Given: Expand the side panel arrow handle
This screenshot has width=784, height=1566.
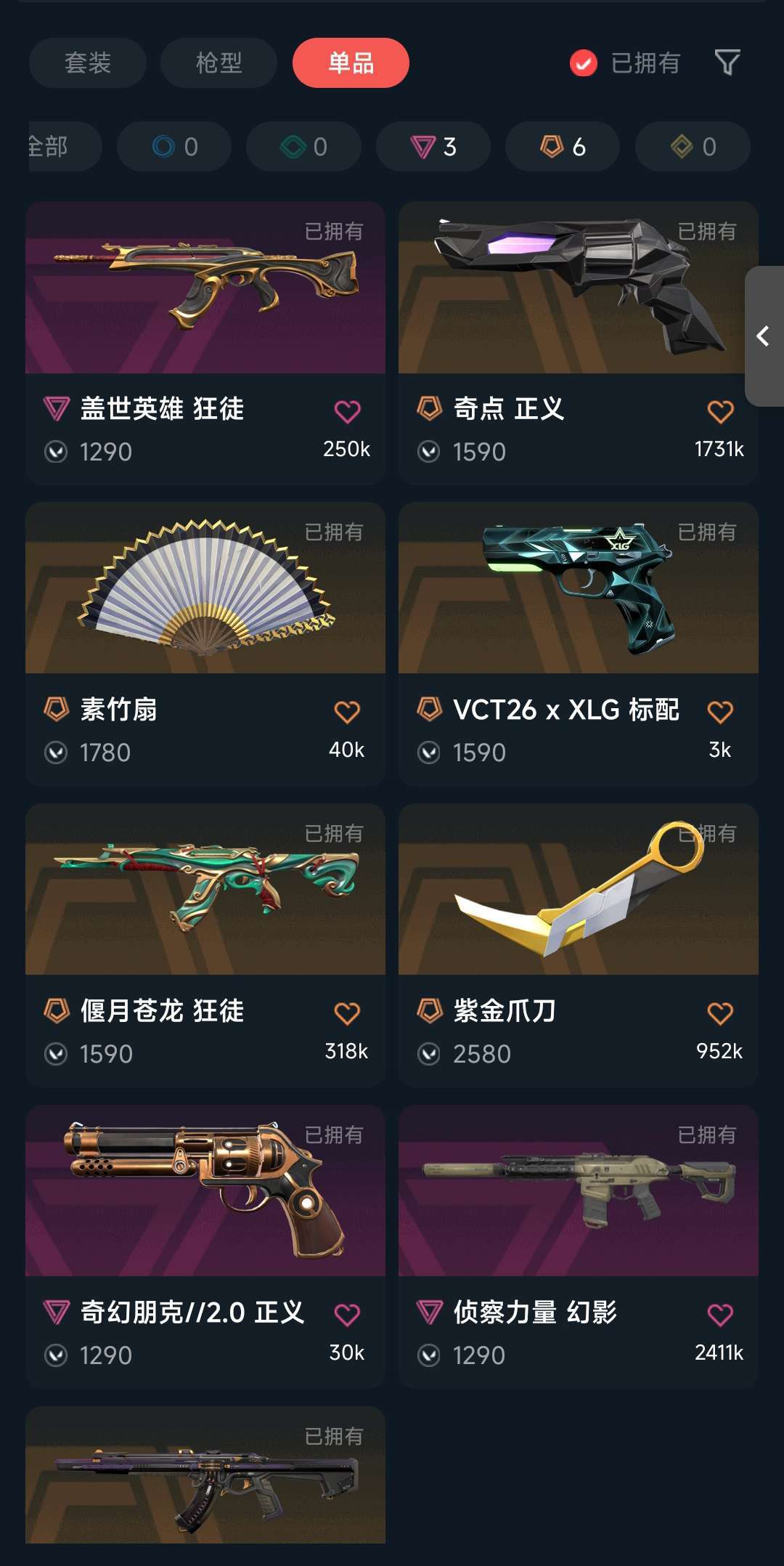Looking at the screenshot, I should (x=764, y=336).
